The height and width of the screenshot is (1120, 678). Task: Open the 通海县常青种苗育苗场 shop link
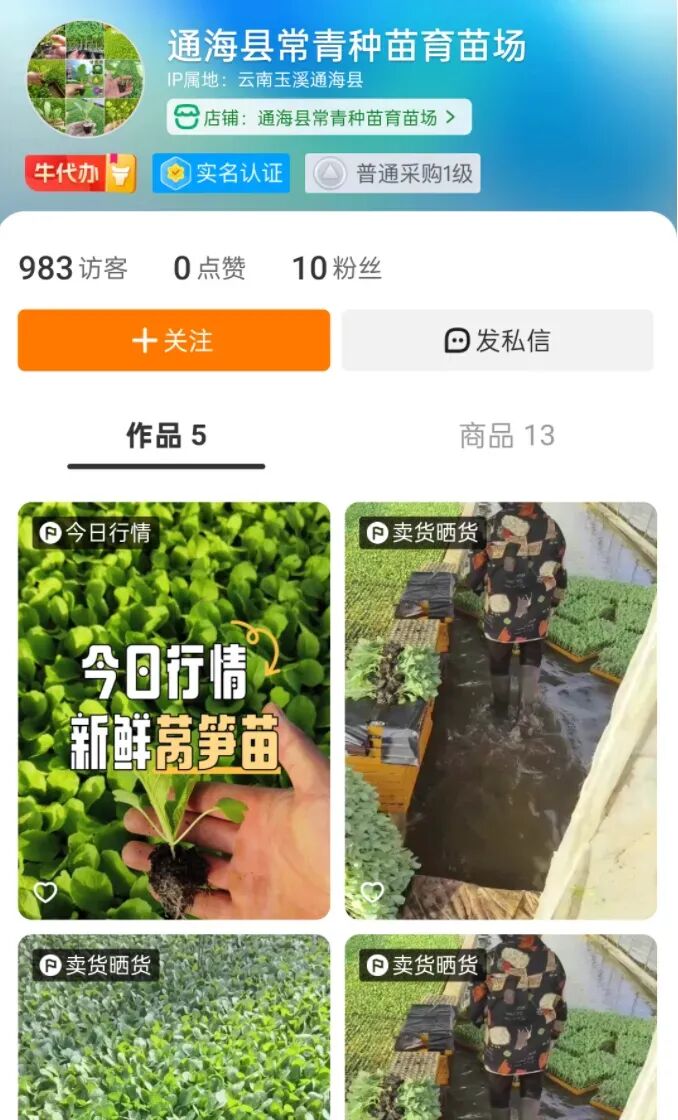(319, 118)
